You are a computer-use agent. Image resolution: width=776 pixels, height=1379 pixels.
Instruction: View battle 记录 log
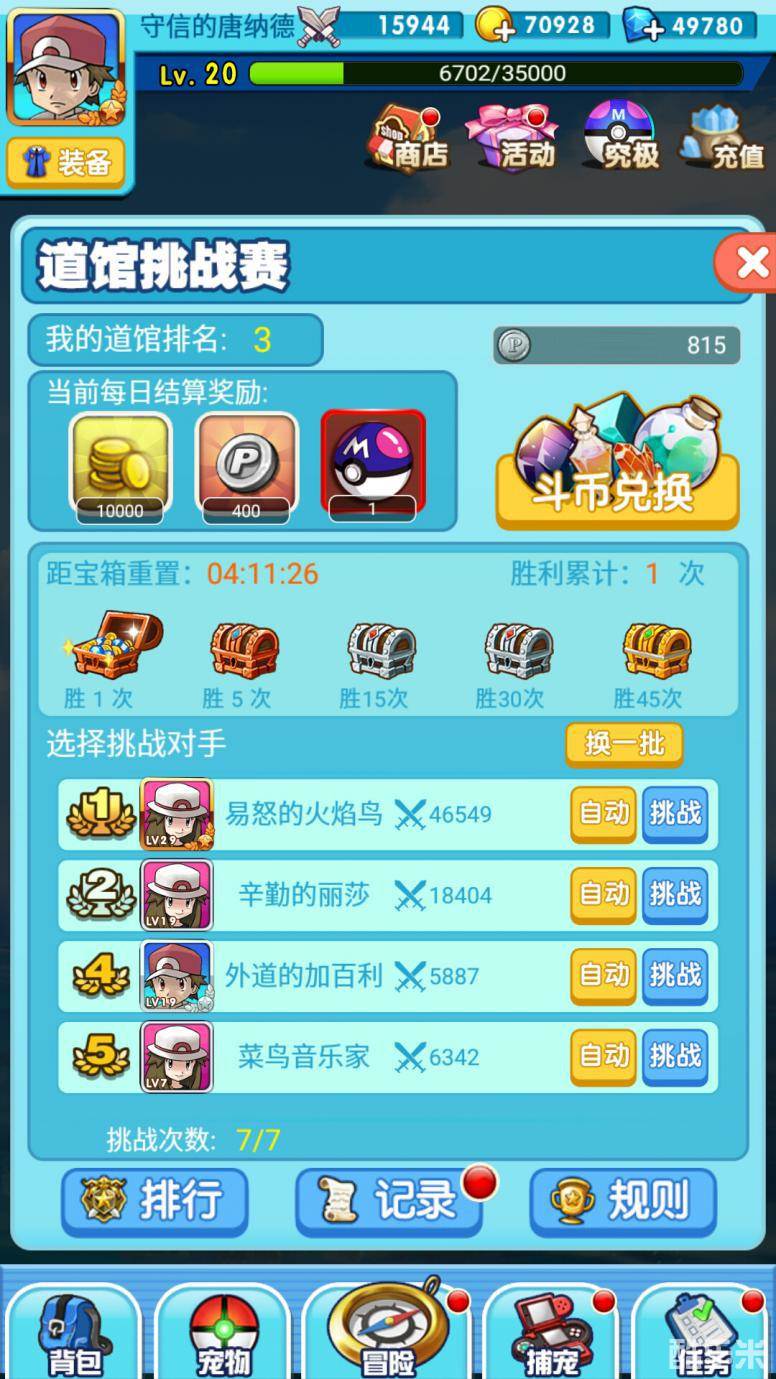tap(389, 1201)
